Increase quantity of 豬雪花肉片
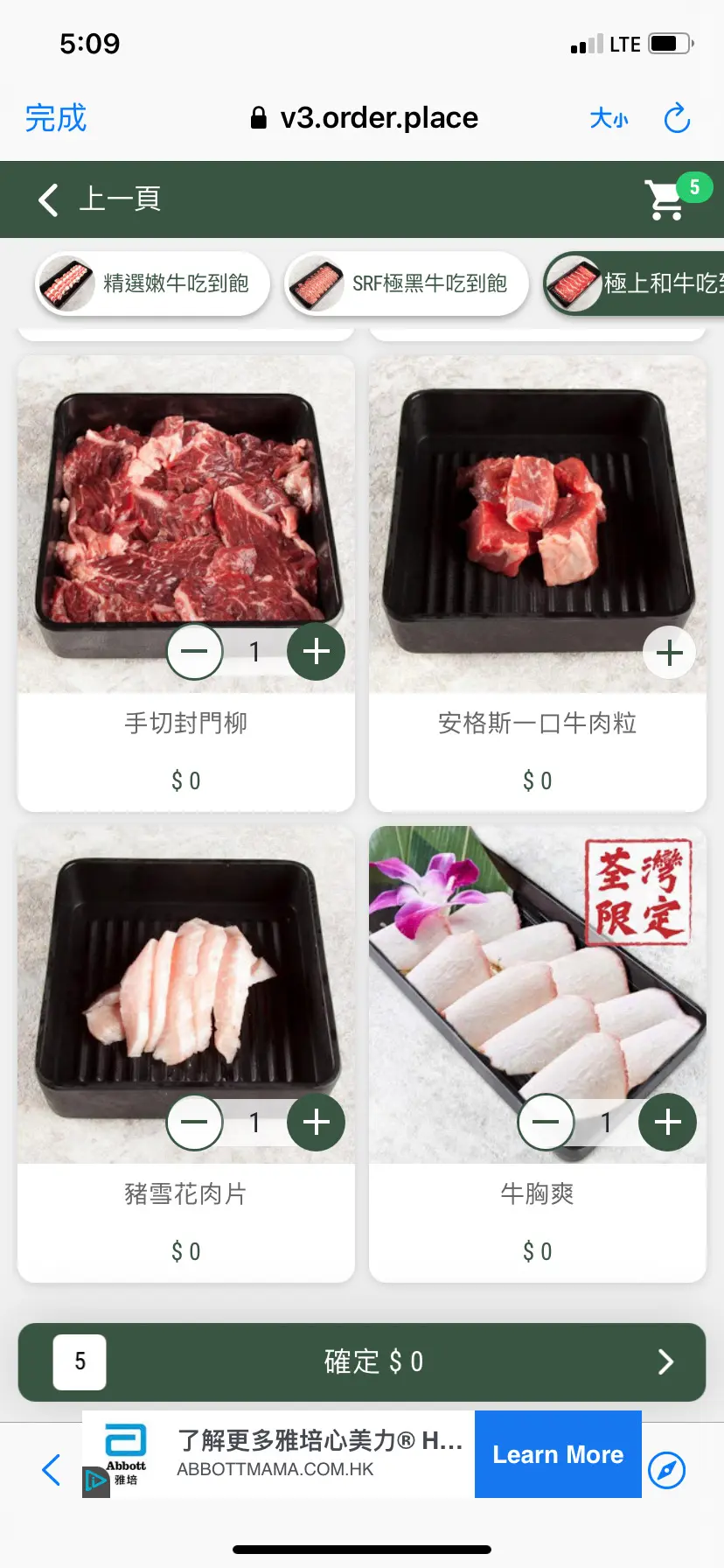 pos(316,1123)
